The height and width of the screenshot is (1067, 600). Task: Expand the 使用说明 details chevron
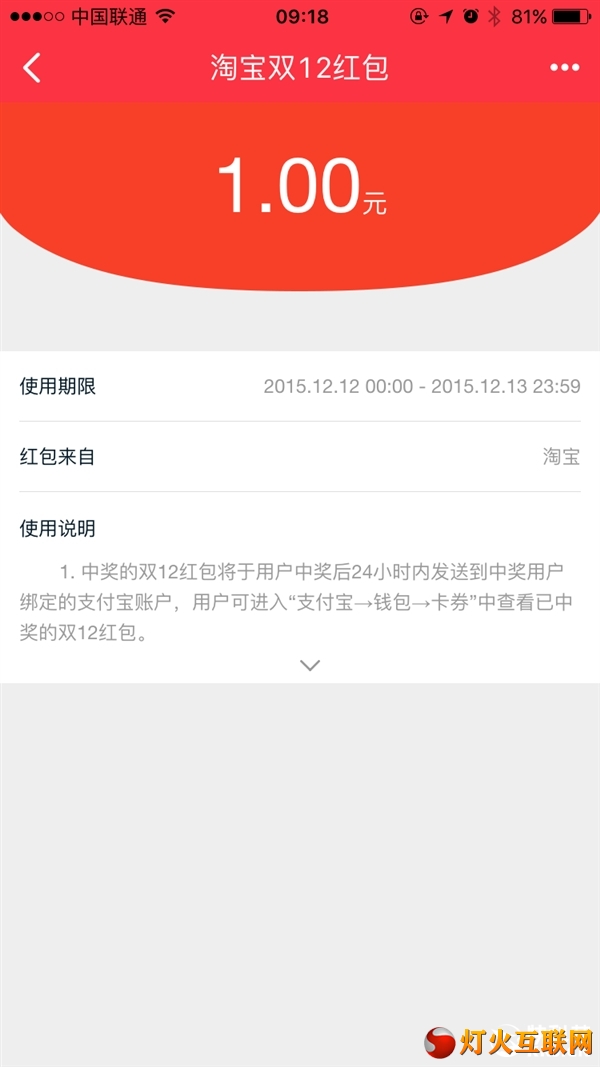[x=310, y=665]
